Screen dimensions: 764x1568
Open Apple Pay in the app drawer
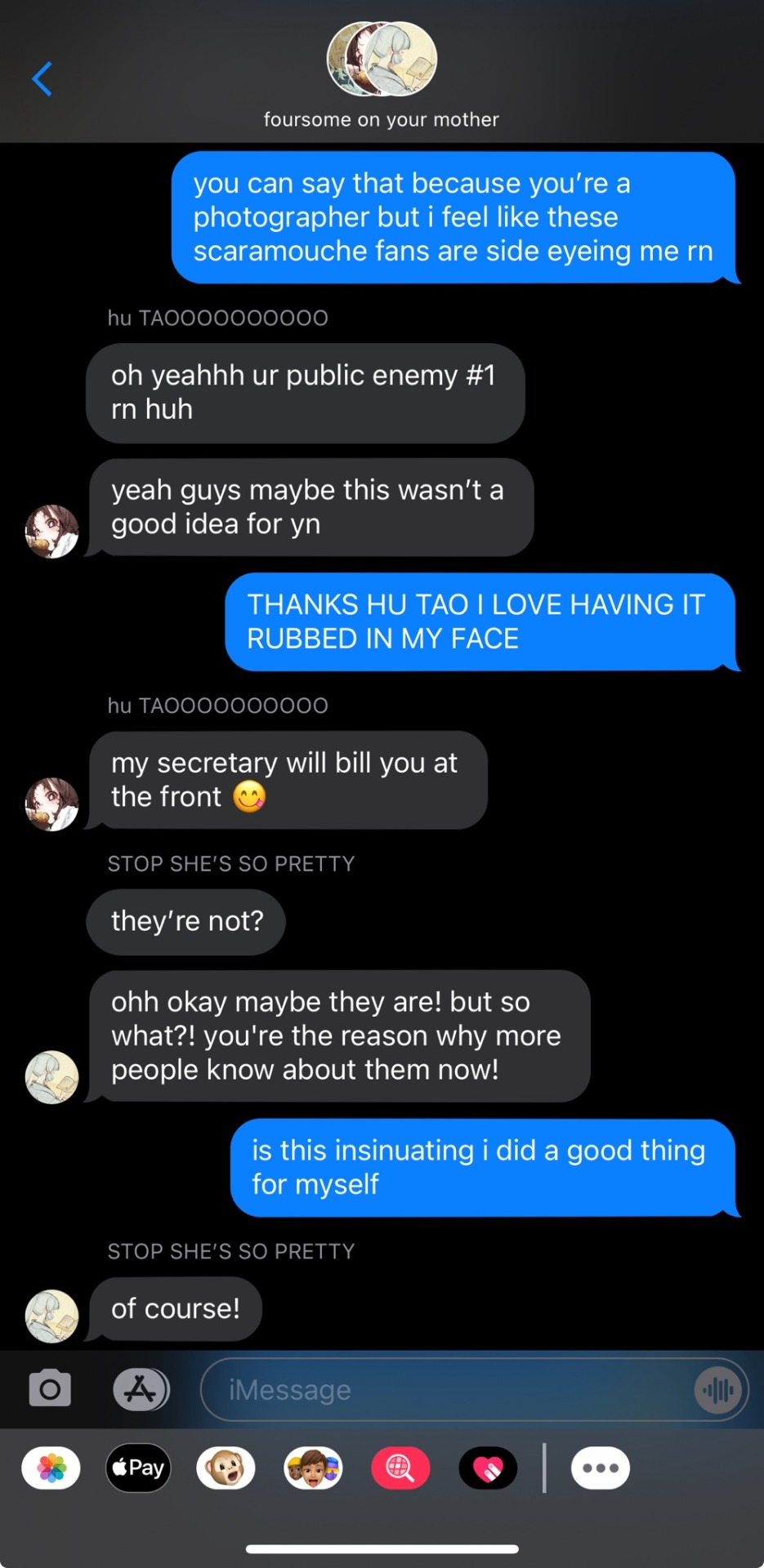point(138,1468)
